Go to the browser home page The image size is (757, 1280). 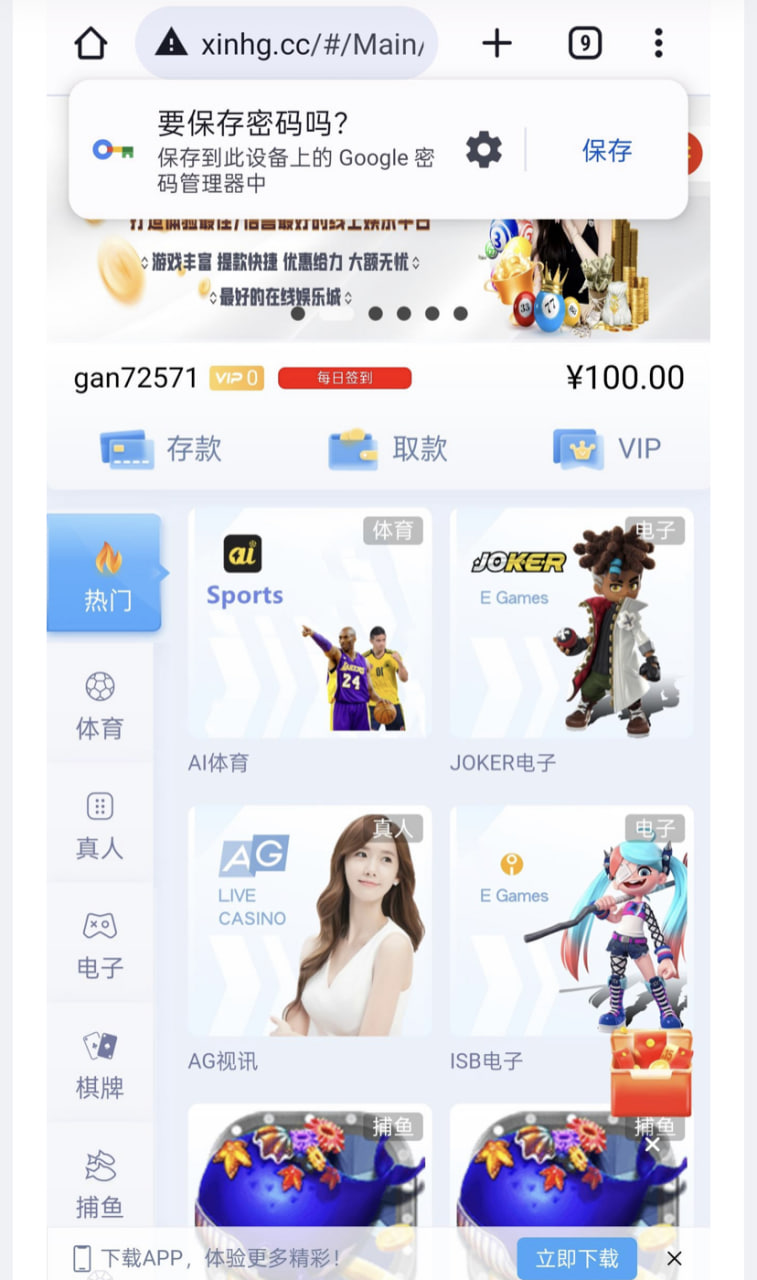(x=91, y=43)
